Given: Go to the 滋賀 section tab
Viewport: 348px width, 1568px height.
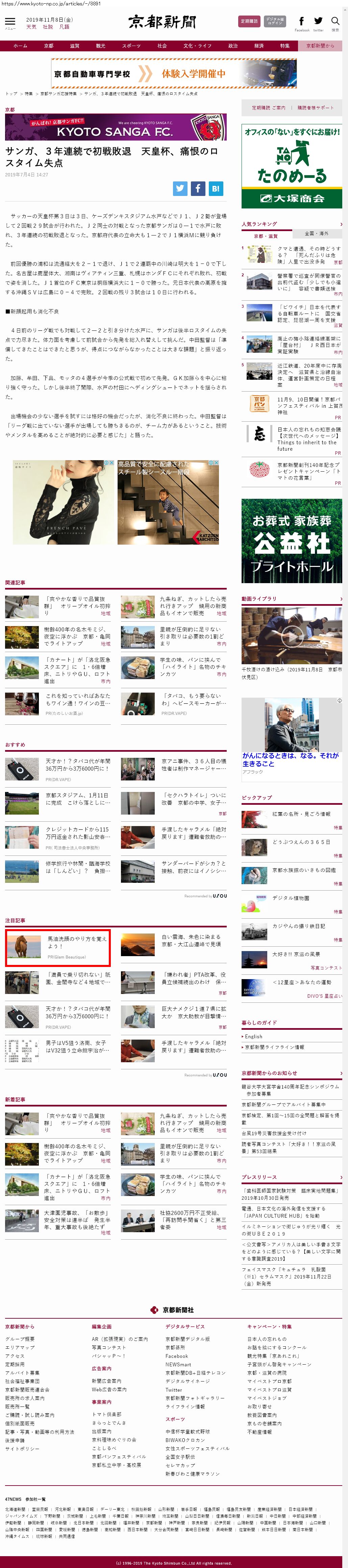Looking at the screenshot, I should (x=74, y=46).
